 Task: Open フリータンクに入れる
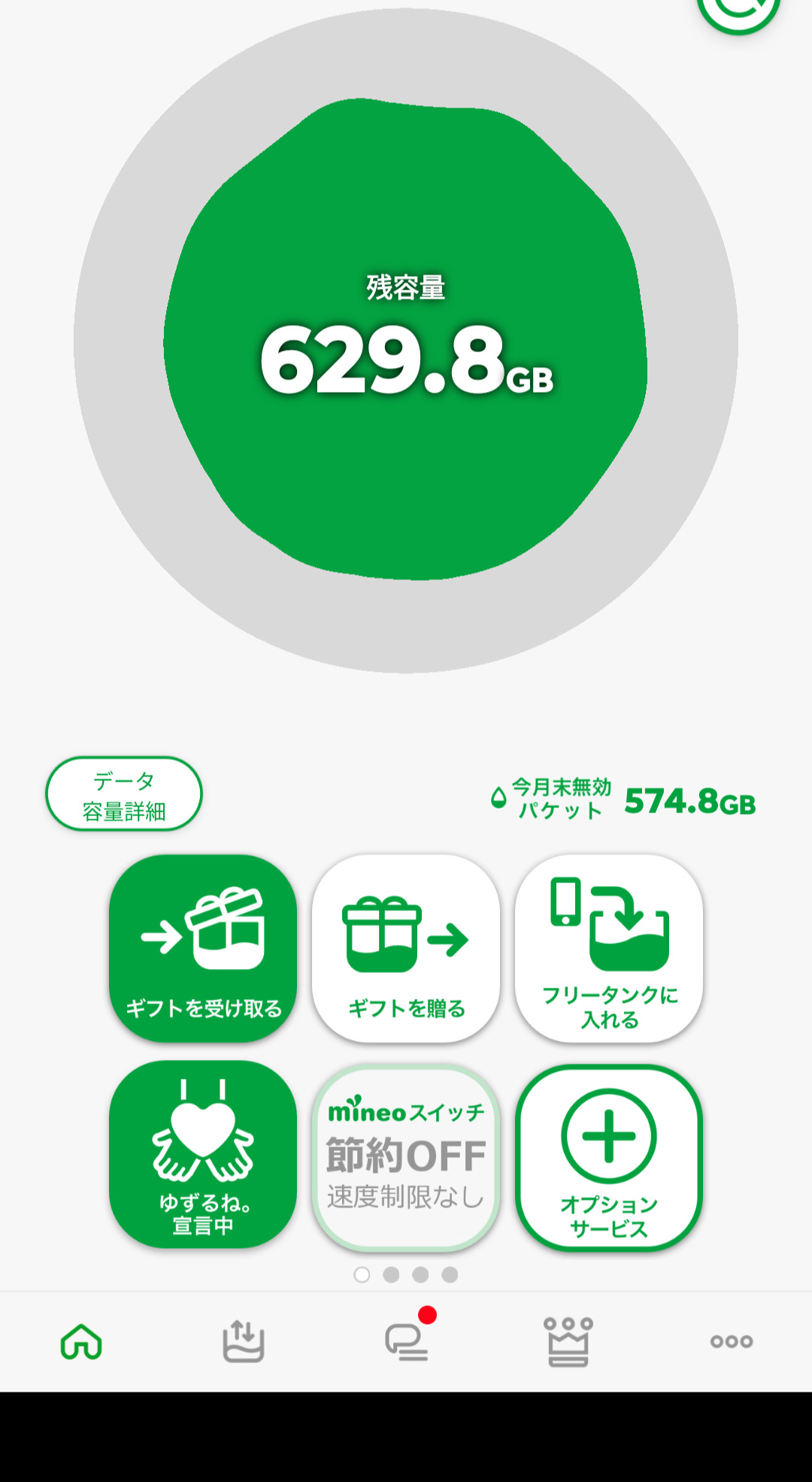pos(609,949)
